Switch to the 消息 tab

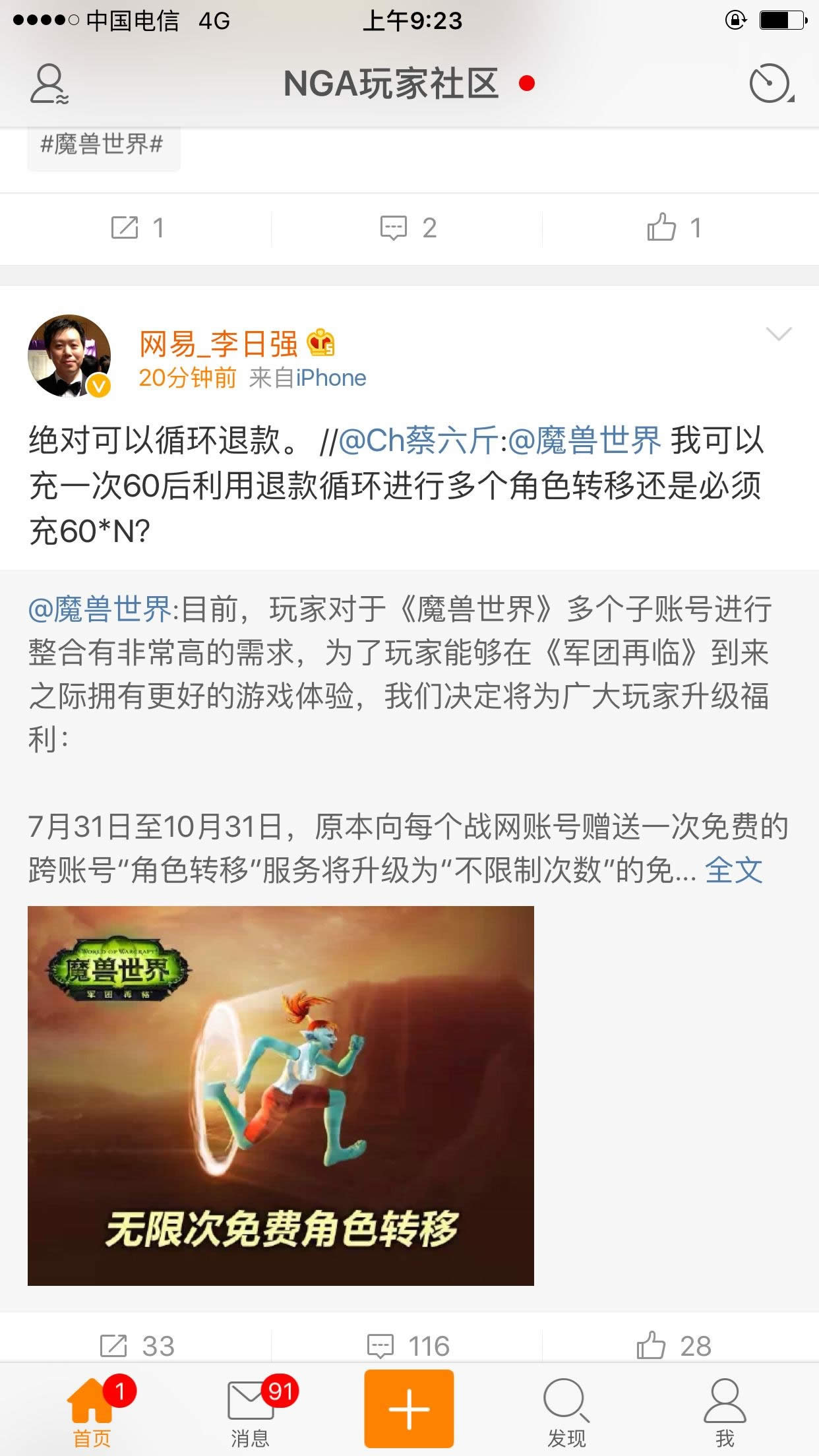pyautogui.click(x=251, y=1411)
